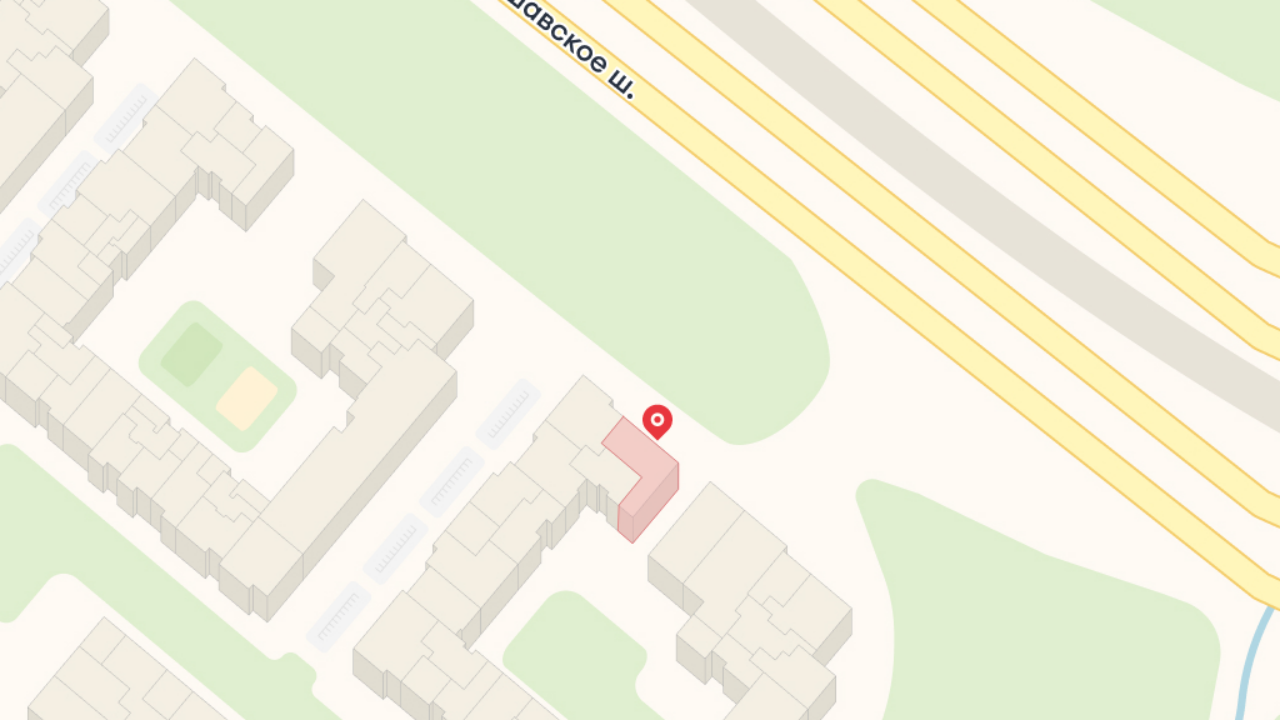This screenshot has width=1280, height=720.
Task: Tap the red location pin on the map
Action: pos(657,421)
